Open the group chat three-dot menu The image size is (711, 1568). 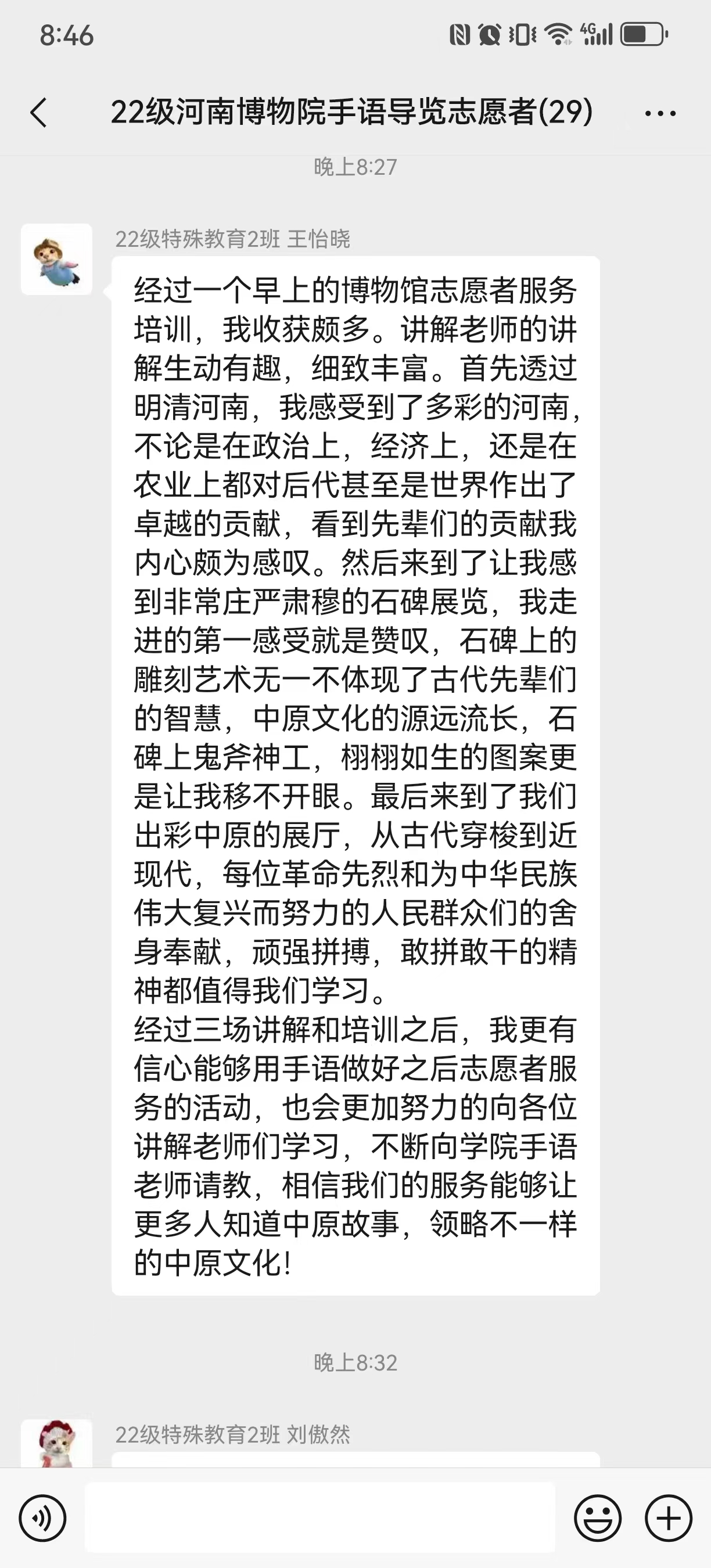[x=660, y=113]
